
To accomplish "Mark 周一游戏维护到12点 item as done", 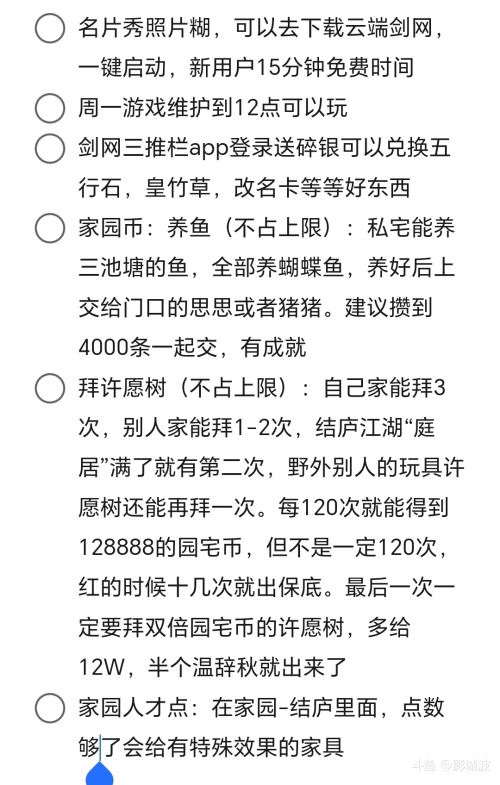I will (50, 108).
